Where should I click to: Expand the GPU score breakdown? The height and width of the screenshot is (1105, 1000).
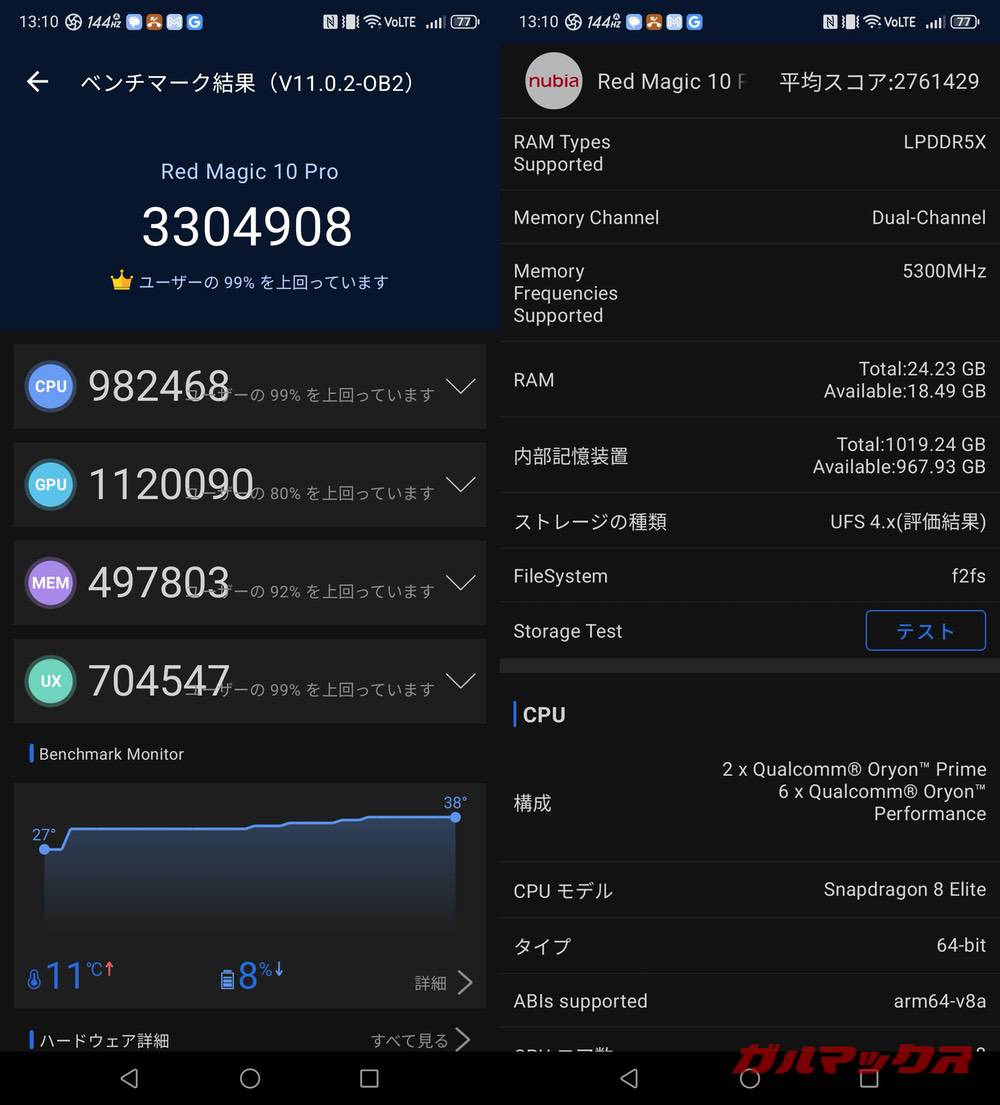point(460,485)
